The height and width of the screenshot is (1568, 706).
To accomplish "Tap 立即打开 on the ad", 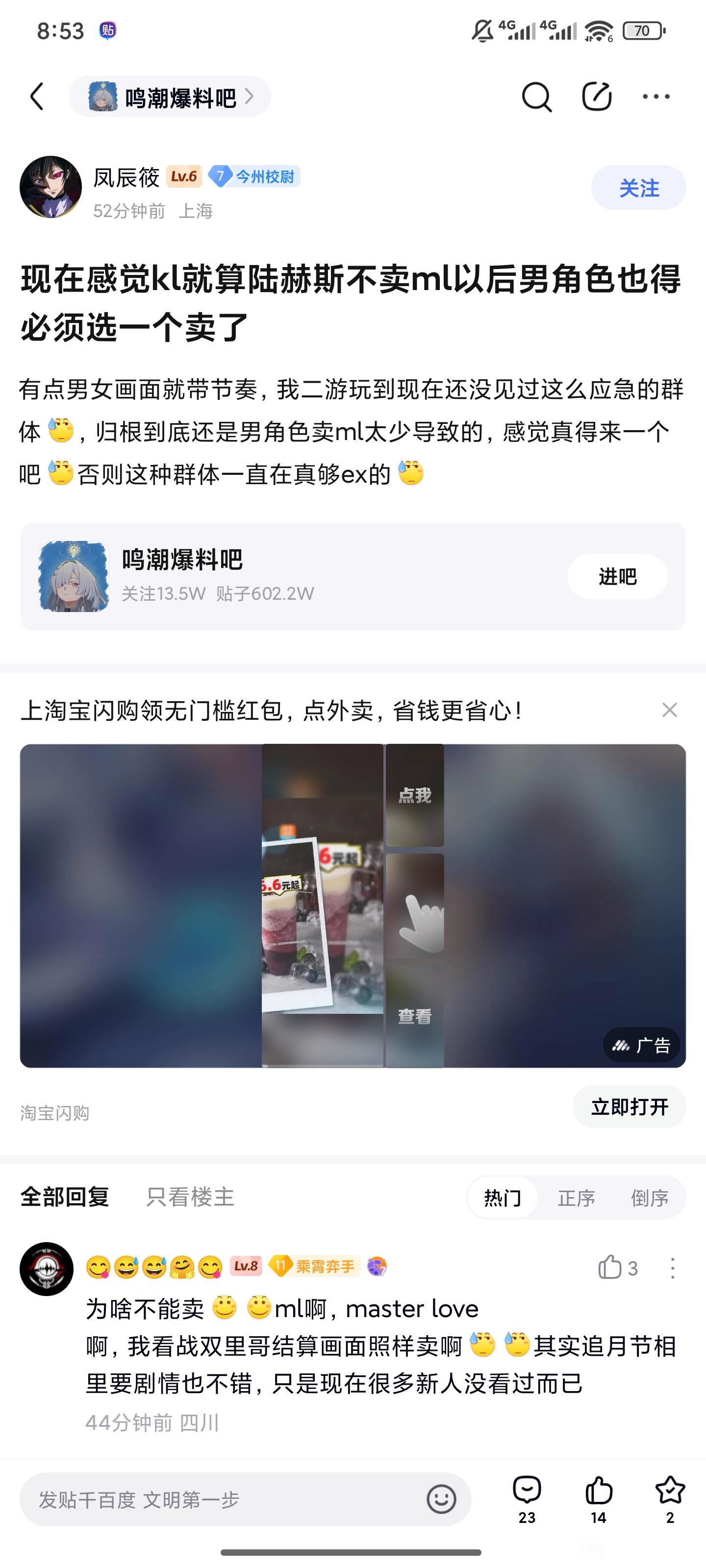I will click(x=629, y=1106).
